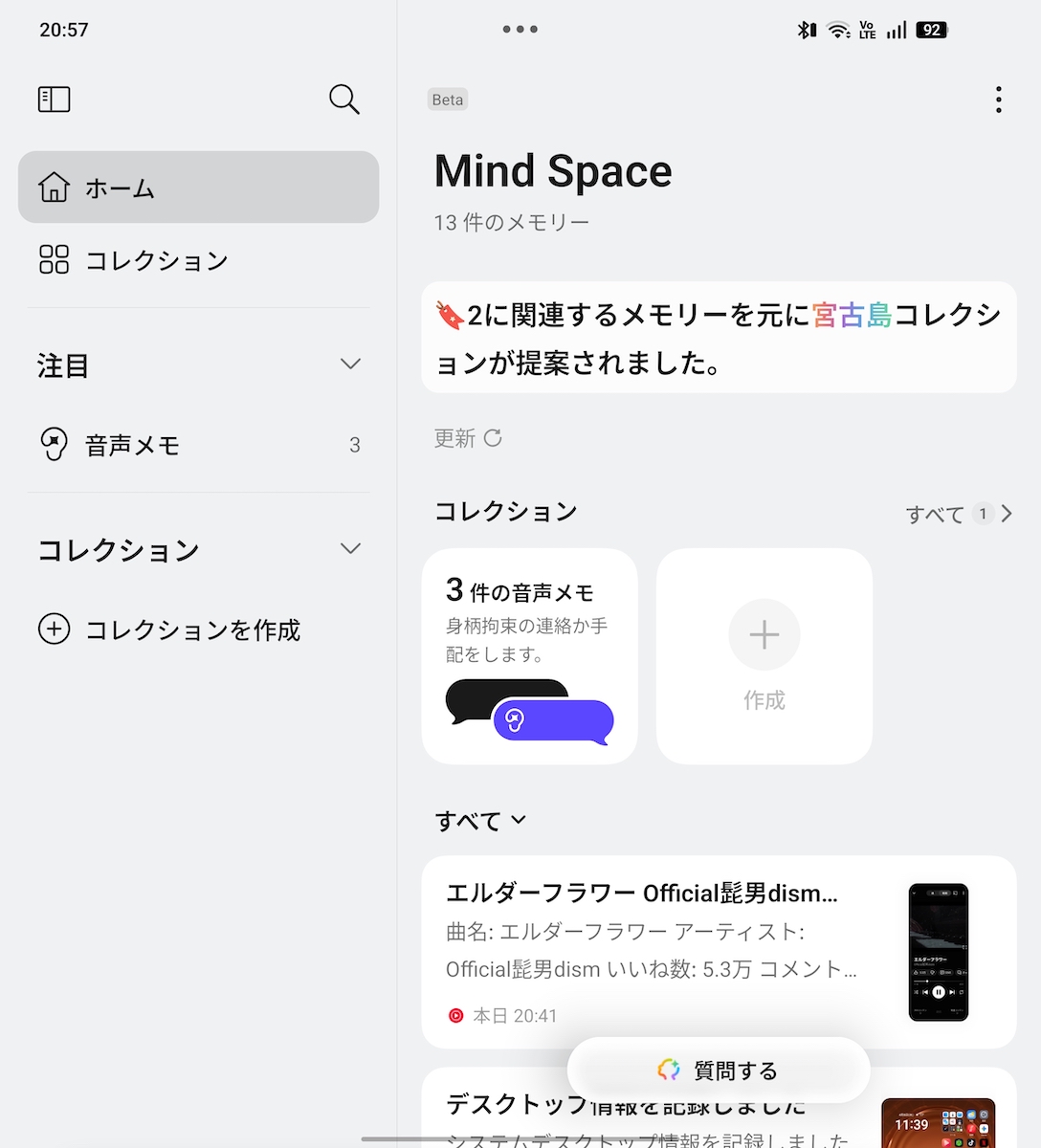Toggle the sidebar panel icon

click(x=55, y=99)
